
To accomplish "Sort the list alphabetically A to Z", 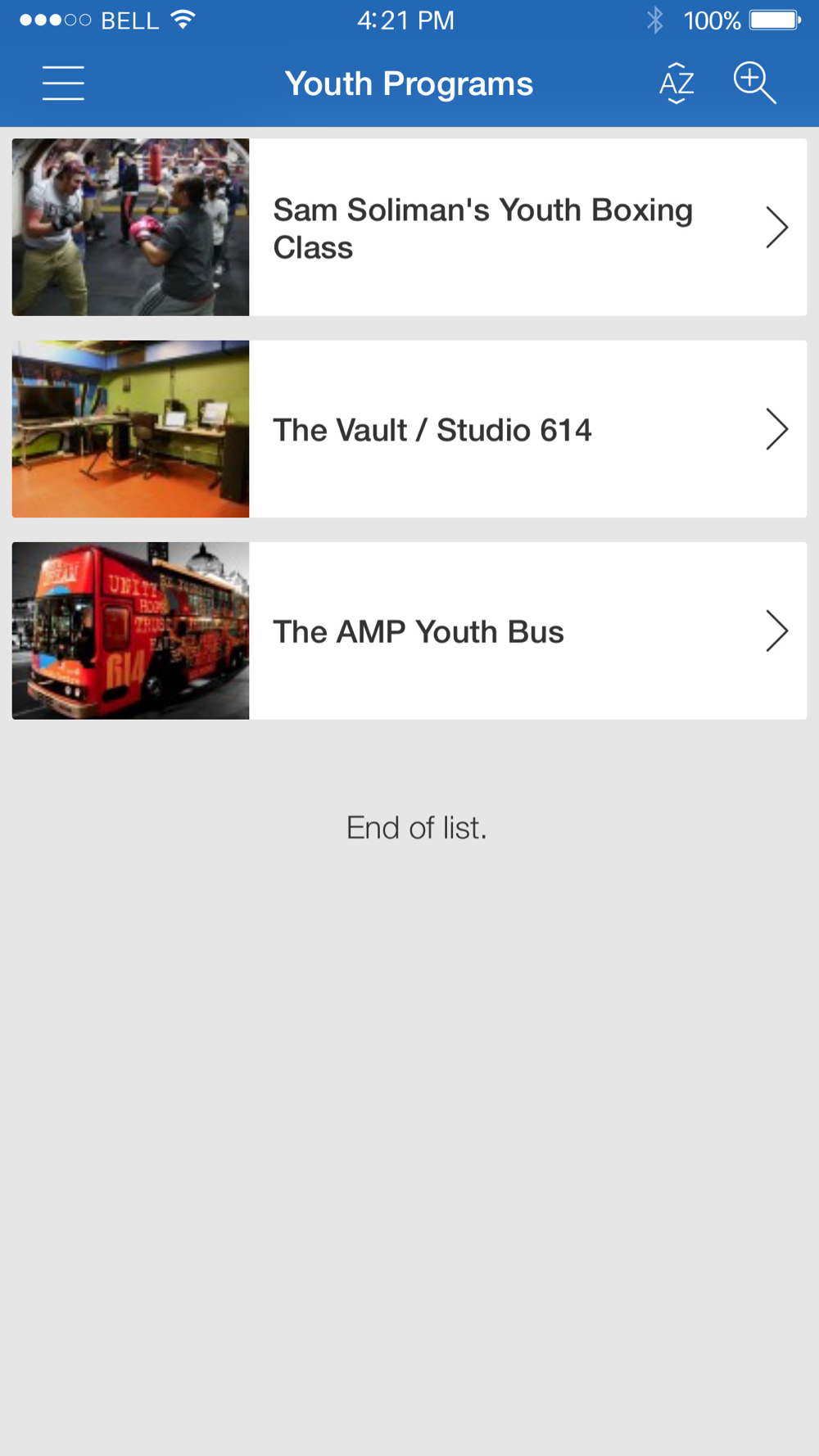I will (x=676, y=84).
